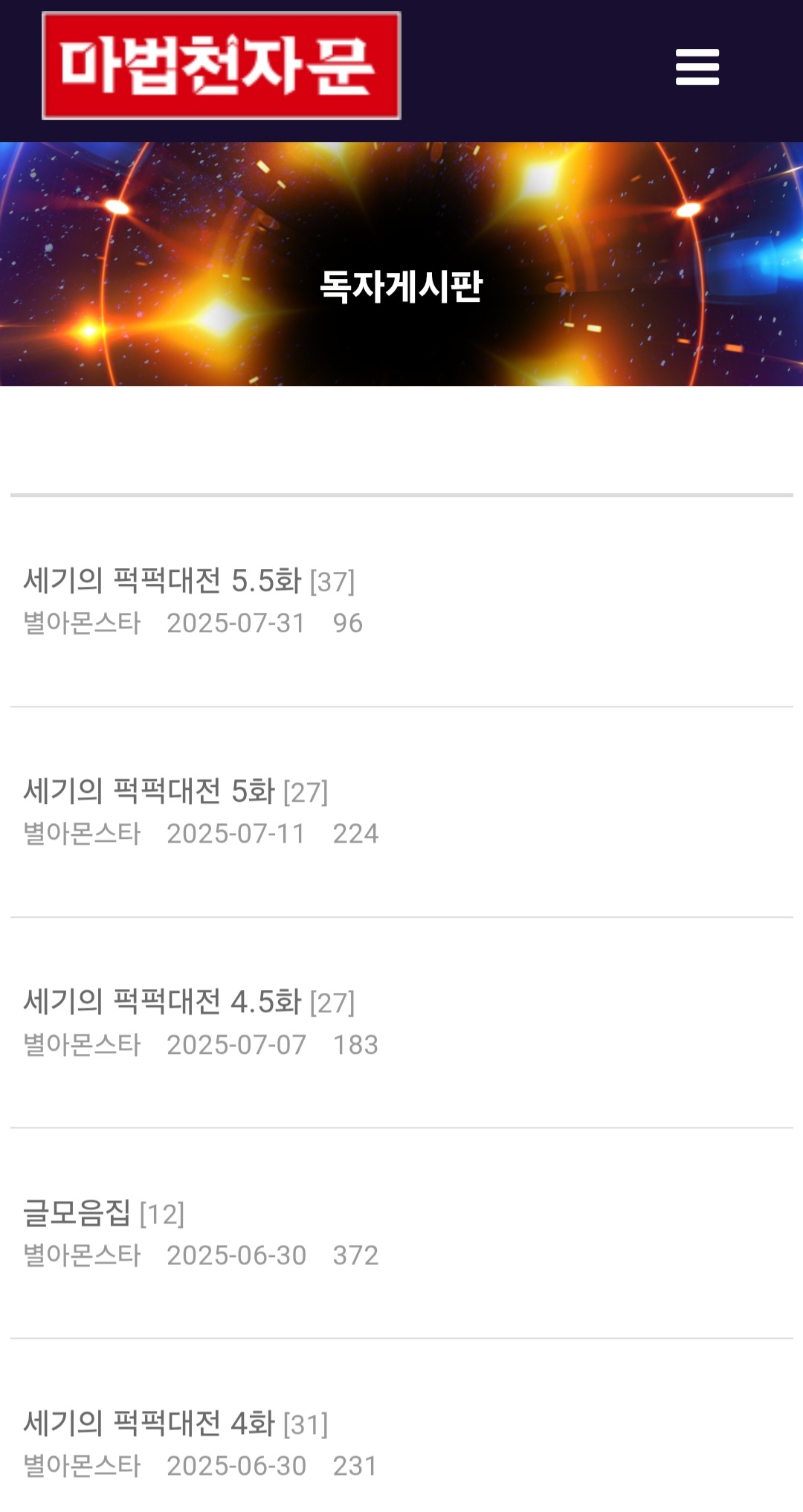Open the post 세기의 퍽퍽대전 5.5화

[164, 582]
